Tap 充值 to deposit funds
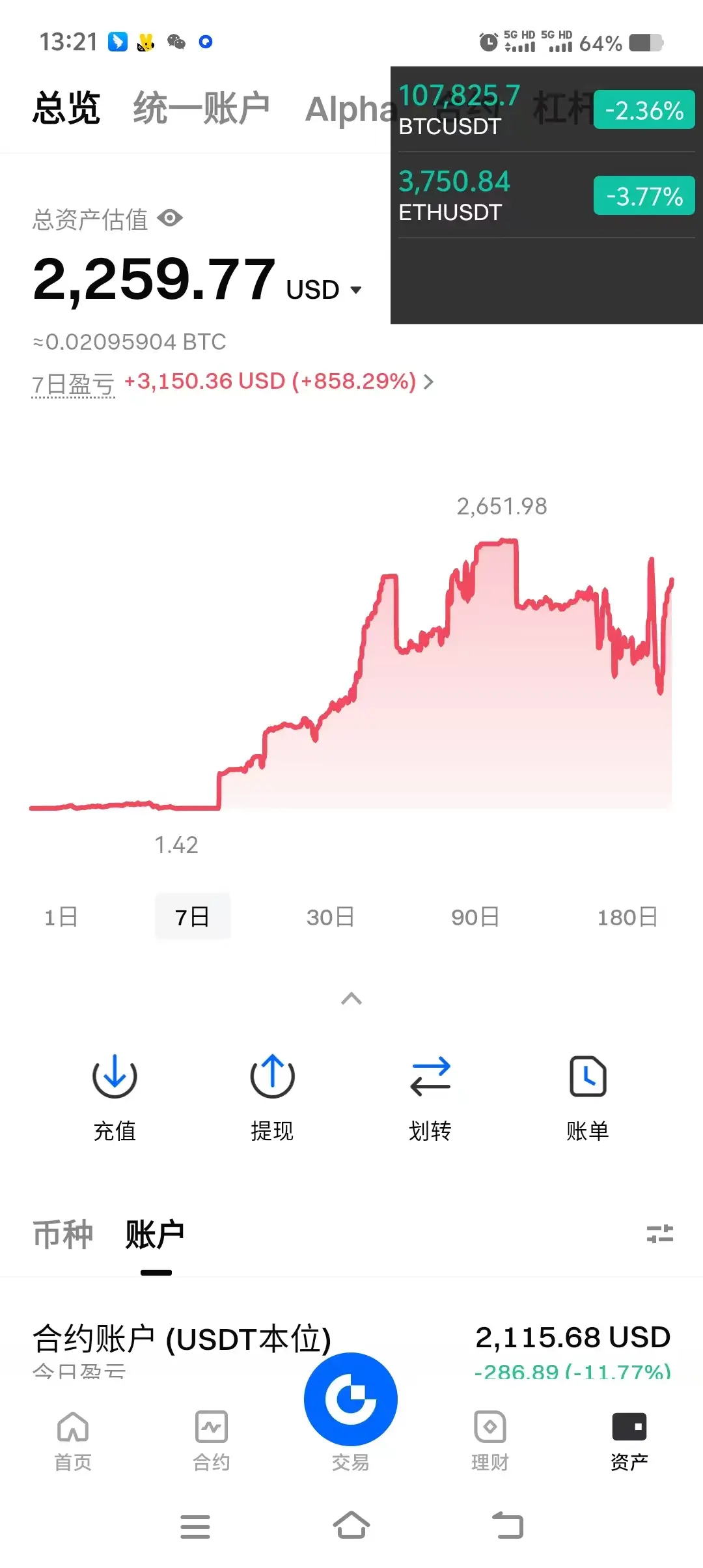The image size is (703, 1568). point(115,1095)
